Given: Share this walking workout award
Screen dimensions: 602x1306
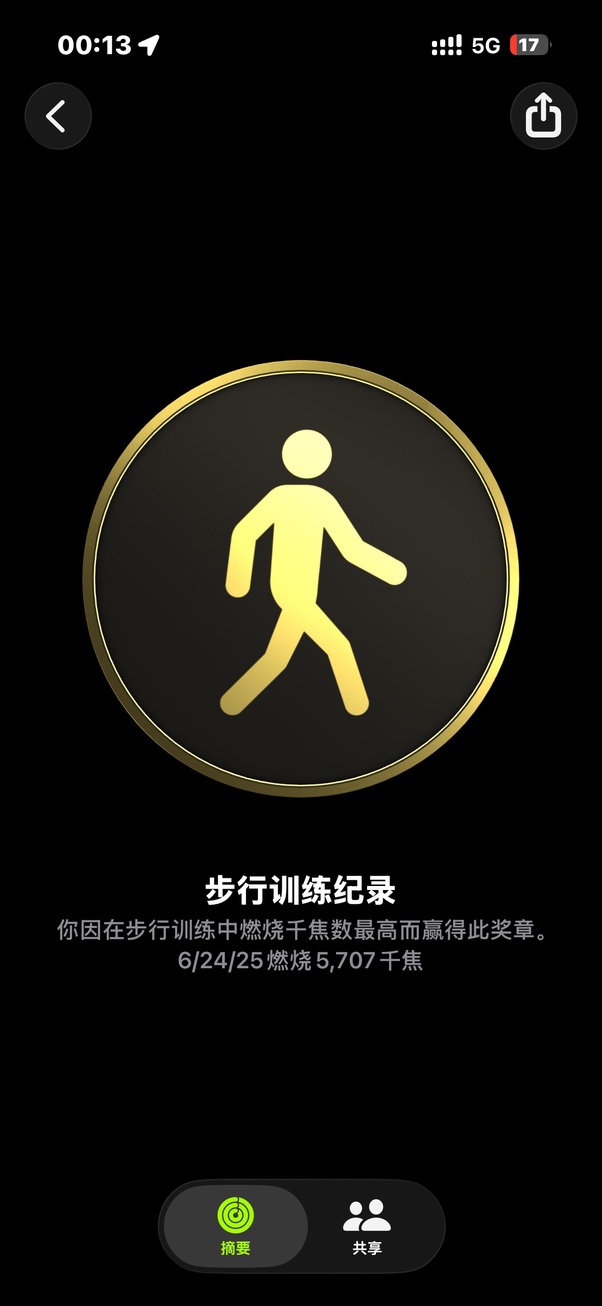Looking at the screenshot, I should (543, 117).
